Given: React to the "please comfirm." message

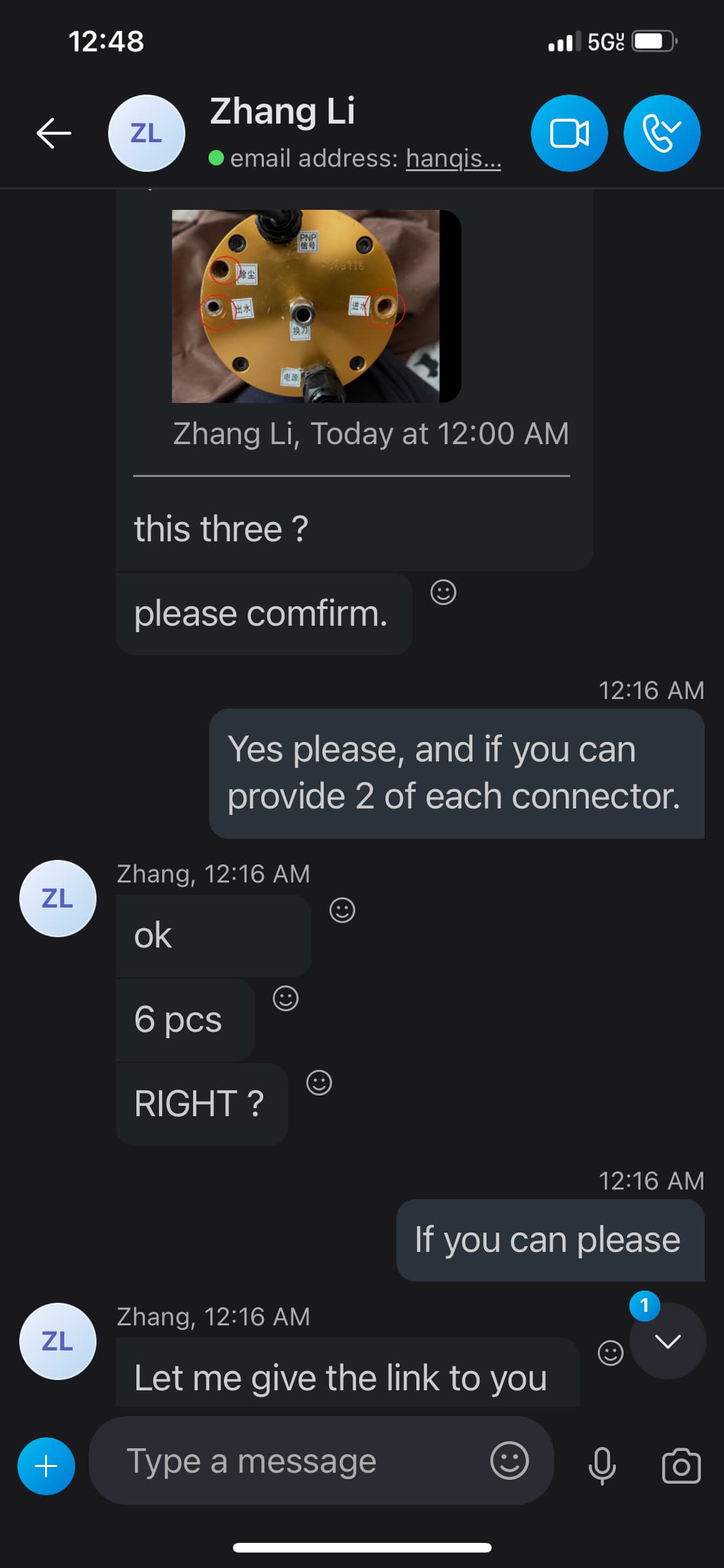Looking at the screenshot, I should click(x=443, y=592).
